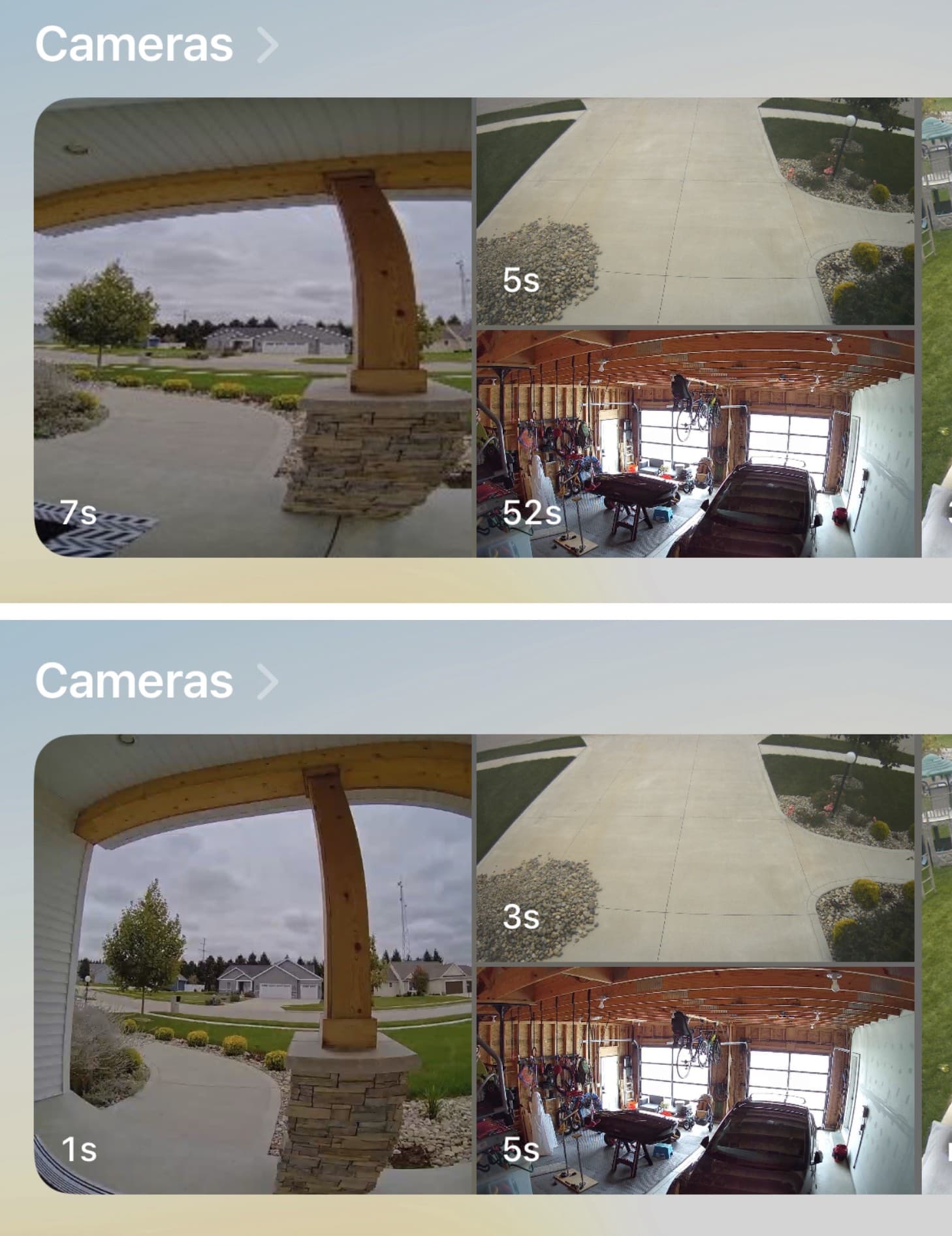Open the porch camera feed showing 7s
952x1236 pixels.
click(x=253, y=327)
